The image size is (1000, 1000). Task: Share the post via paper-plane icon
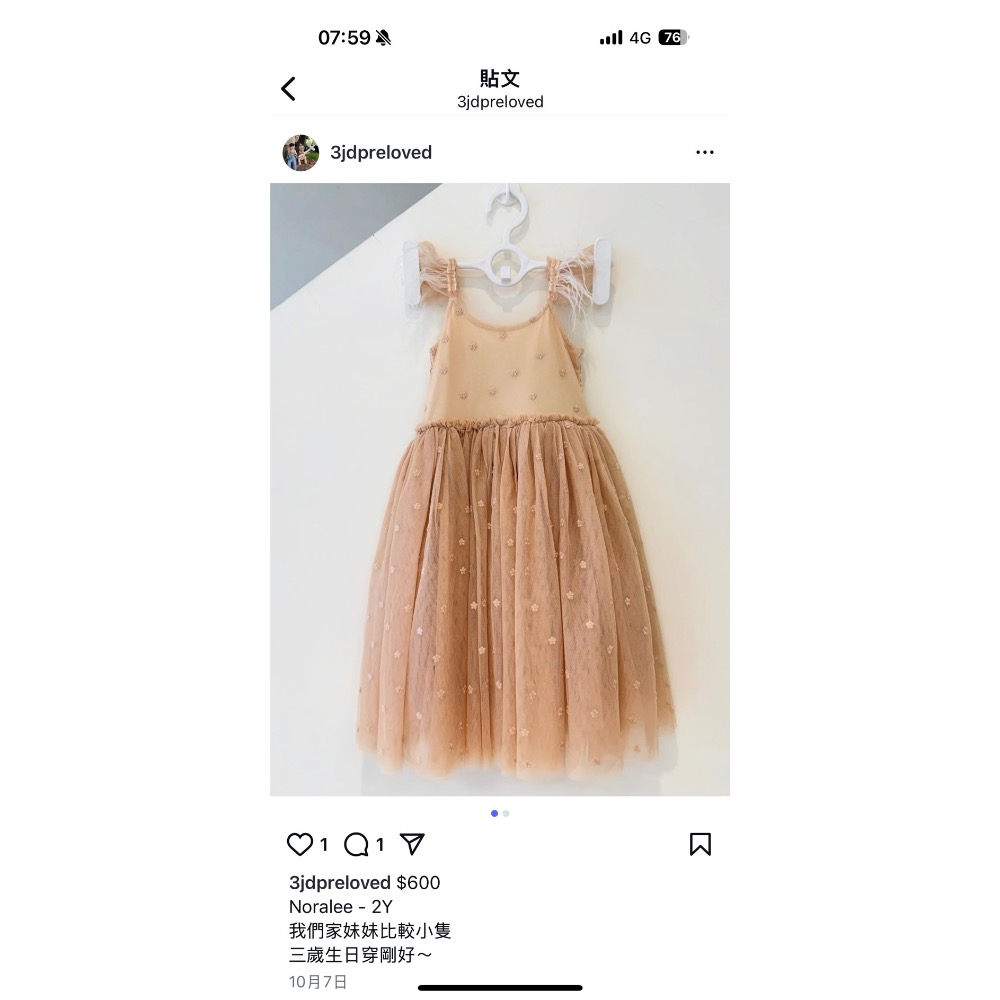[x=413, y=845]
